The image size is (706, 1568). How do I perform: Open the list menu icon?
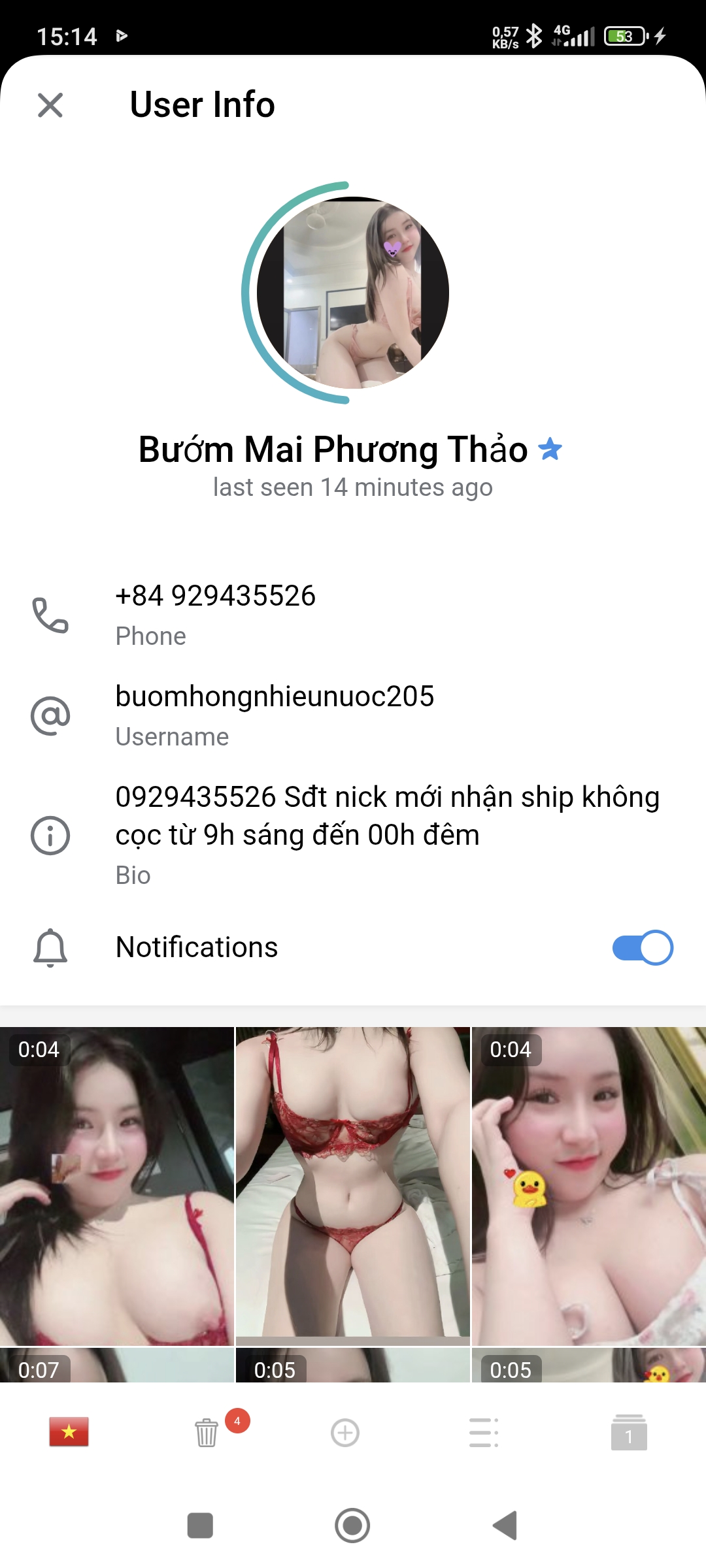[484, 1432]
